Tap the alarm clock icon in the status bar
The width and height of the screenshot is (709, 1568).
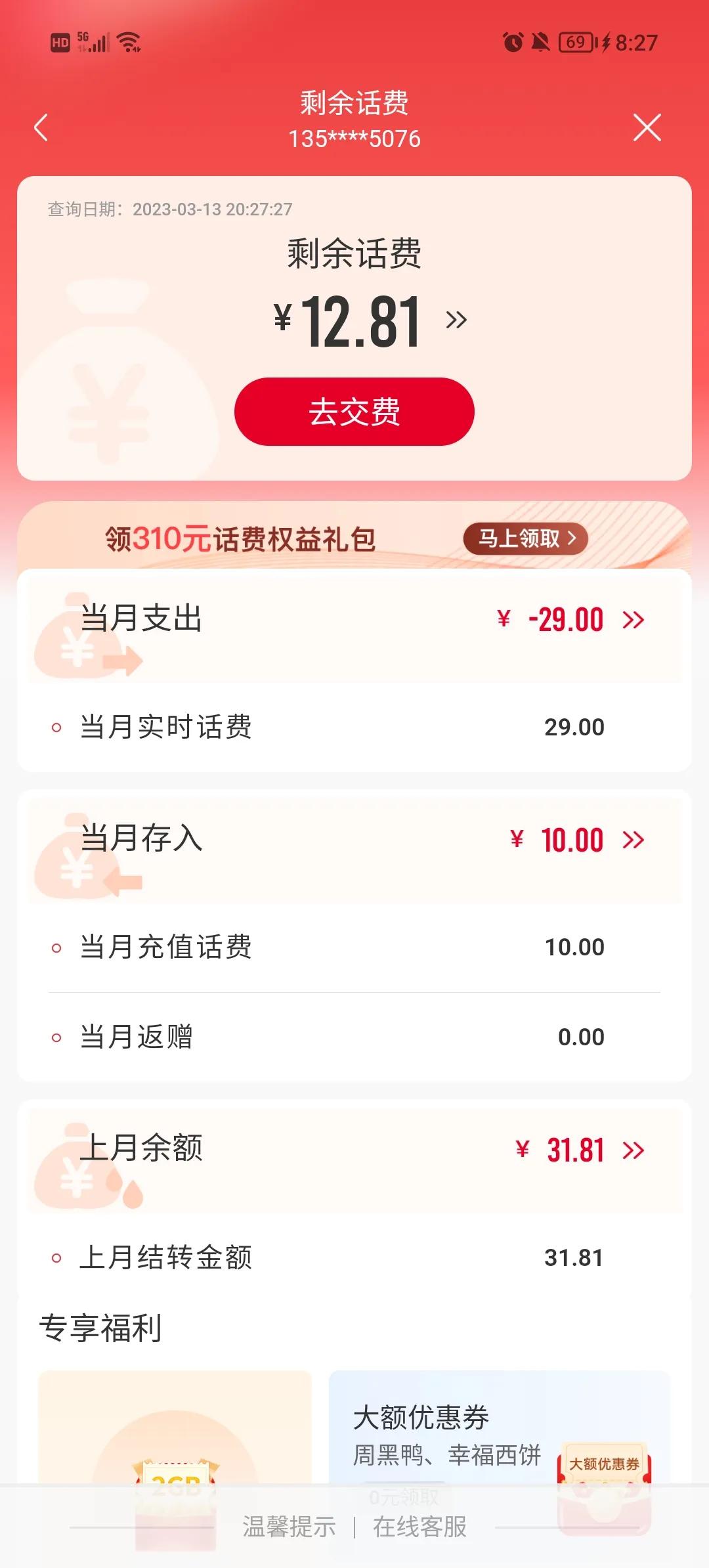515,41
